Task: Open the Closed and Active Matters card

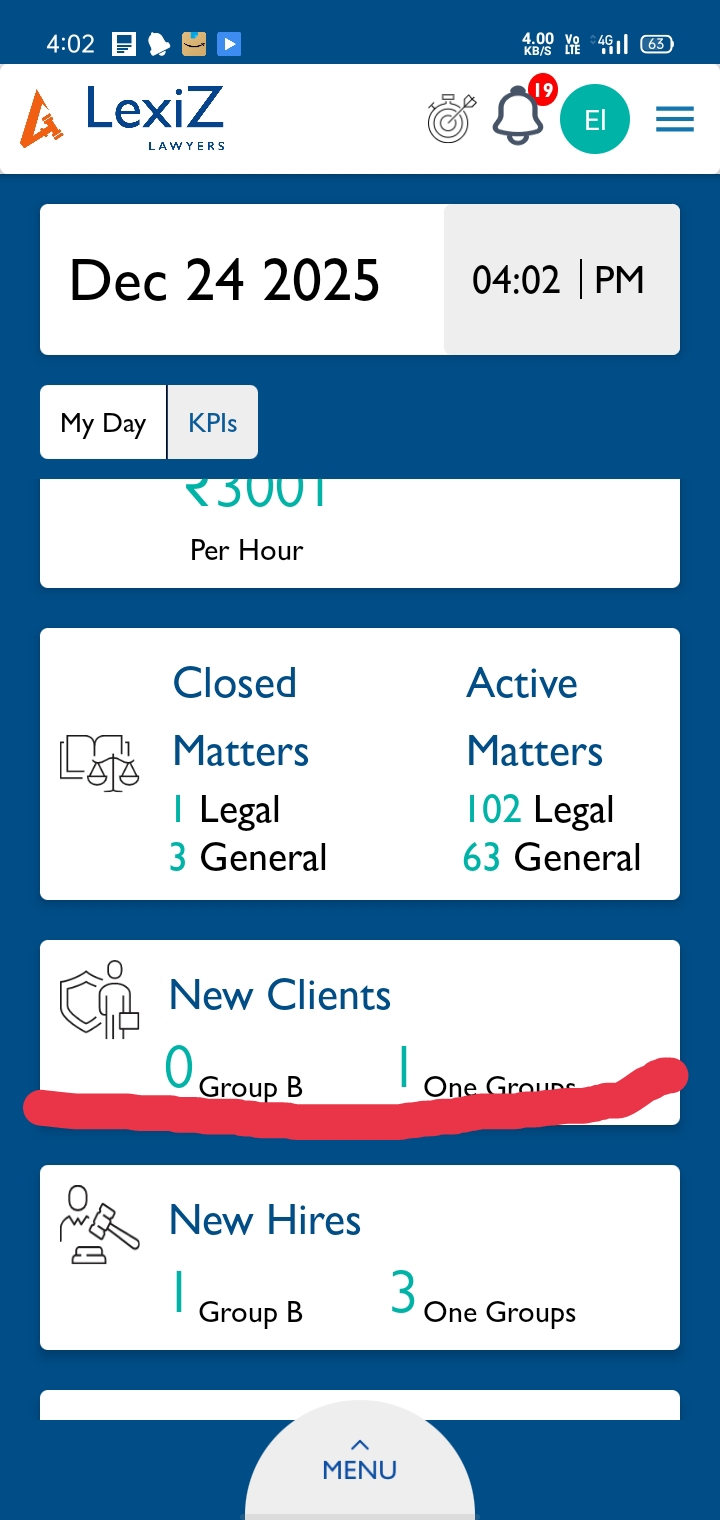Action: click(360, 764)
